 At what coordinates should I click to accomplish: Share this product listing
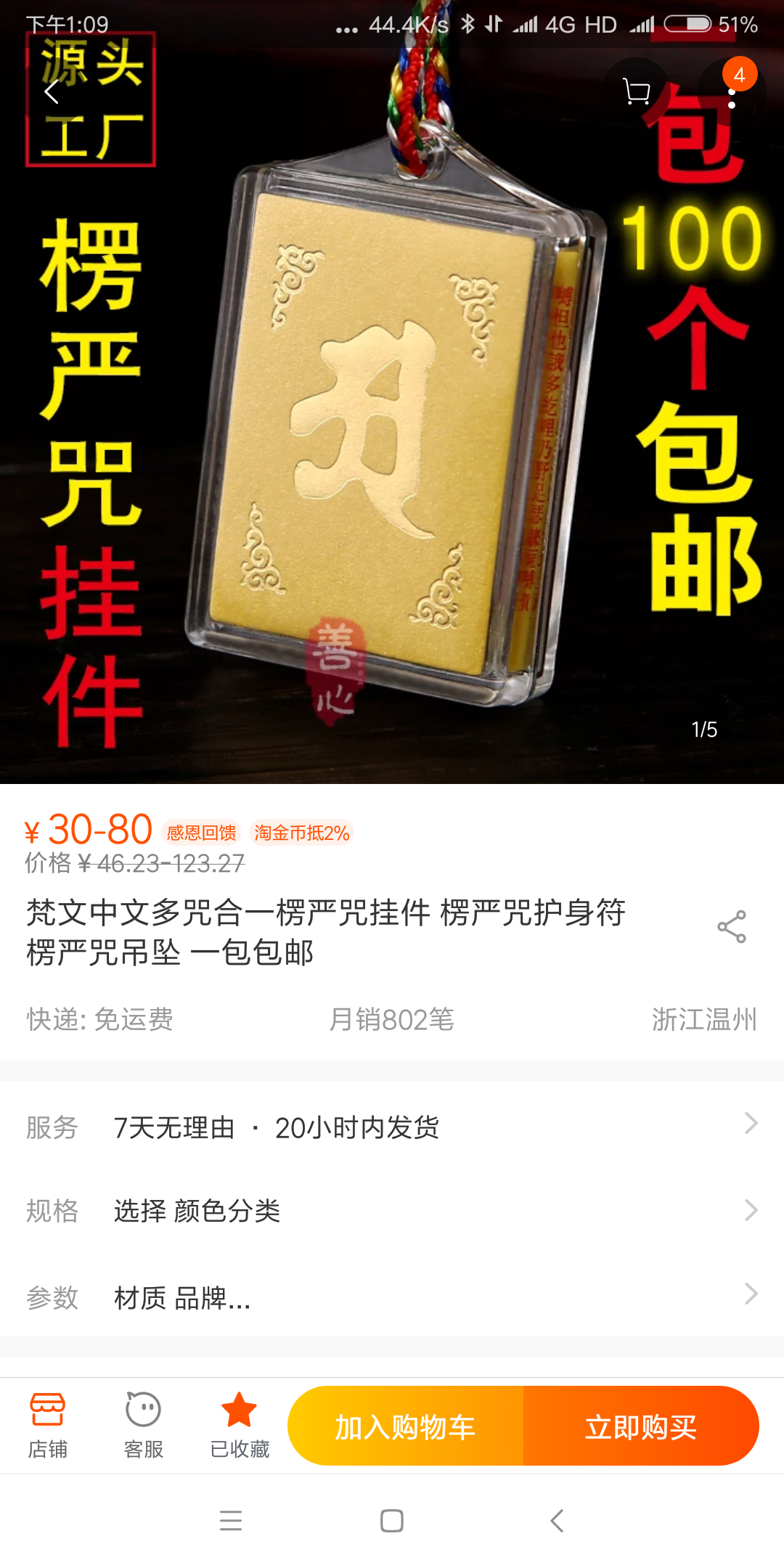pos(731,927)
